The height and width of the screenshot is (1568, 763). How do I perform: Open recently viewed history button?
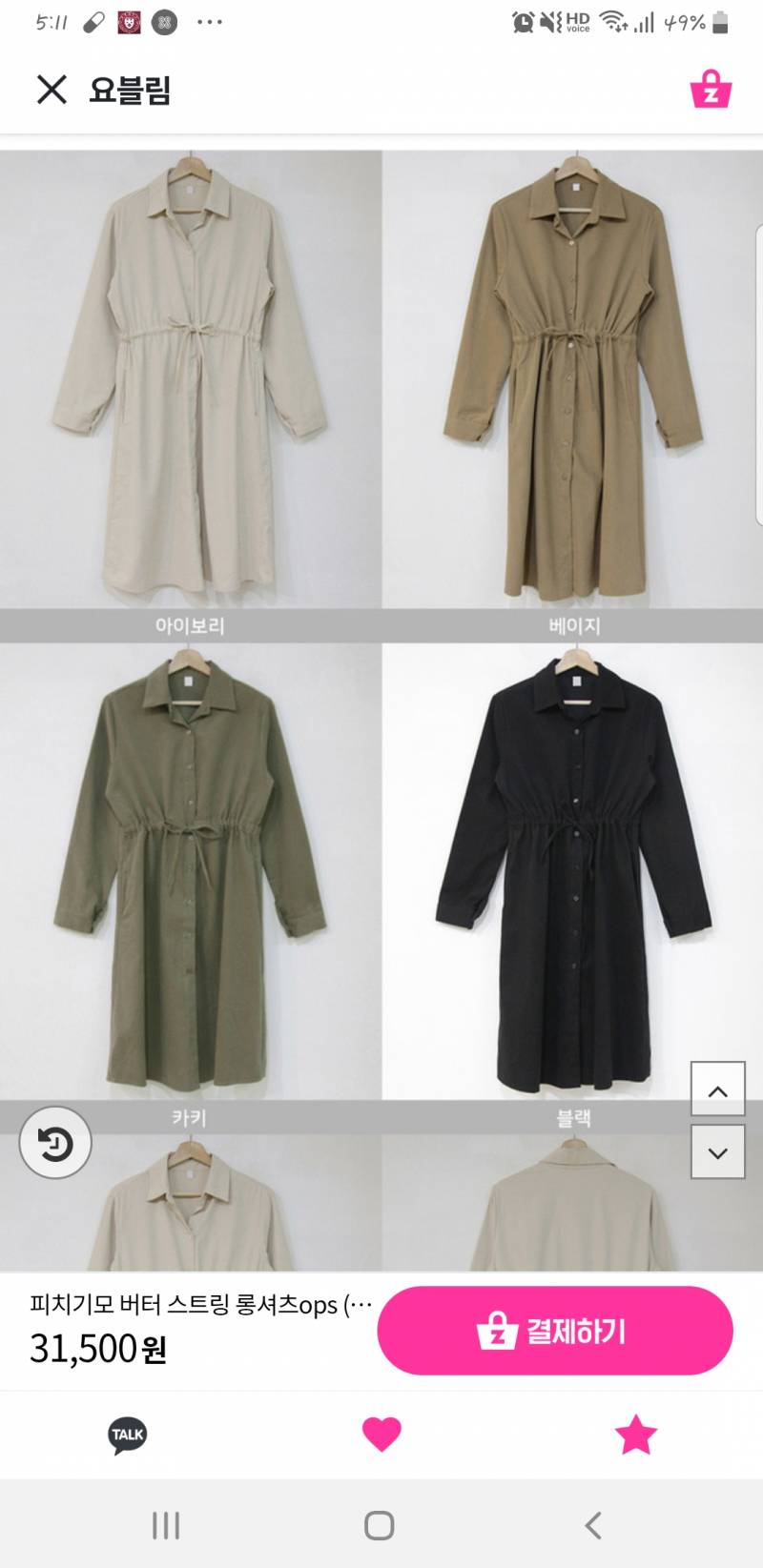point(55,1142)
